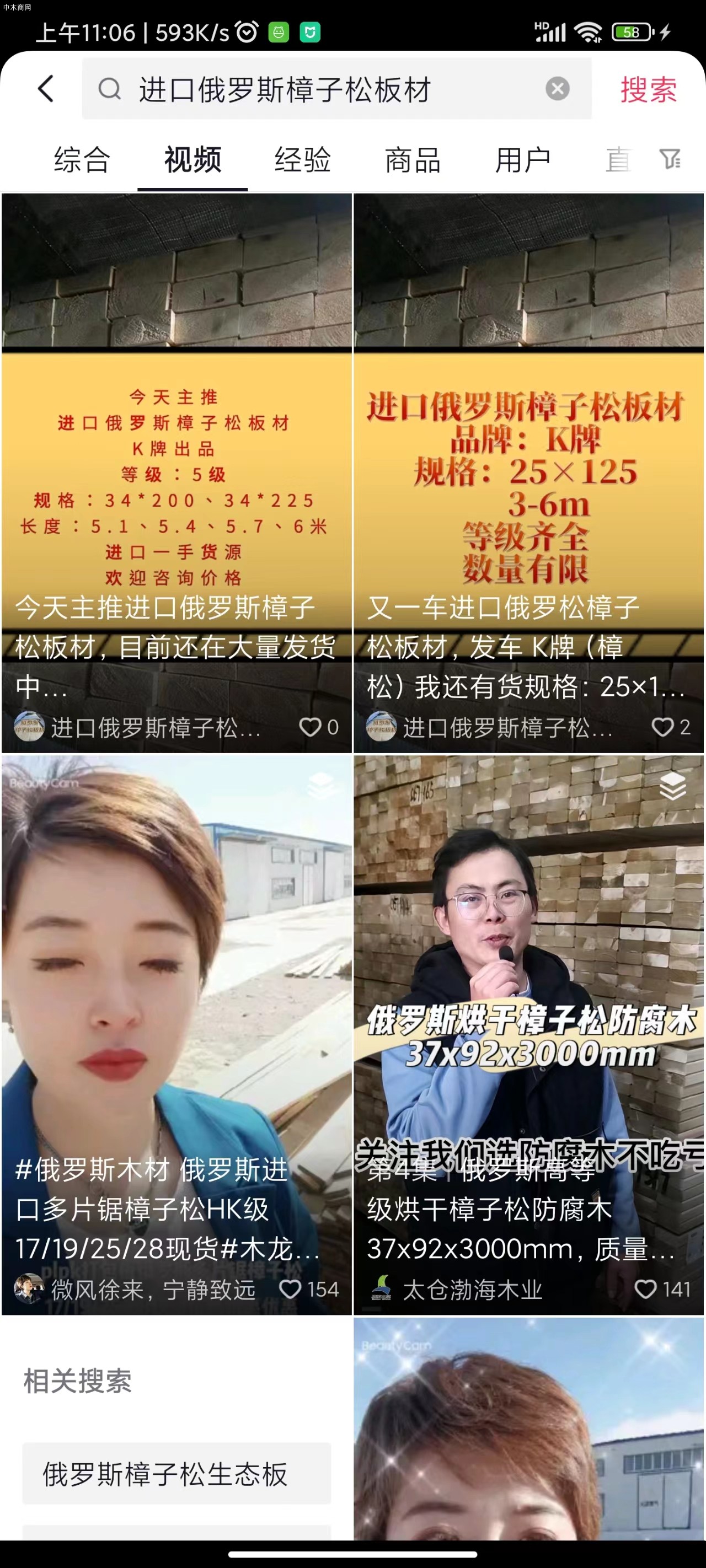Like the 太仓渤海木业 video with 141 likes

[646, 1288]
